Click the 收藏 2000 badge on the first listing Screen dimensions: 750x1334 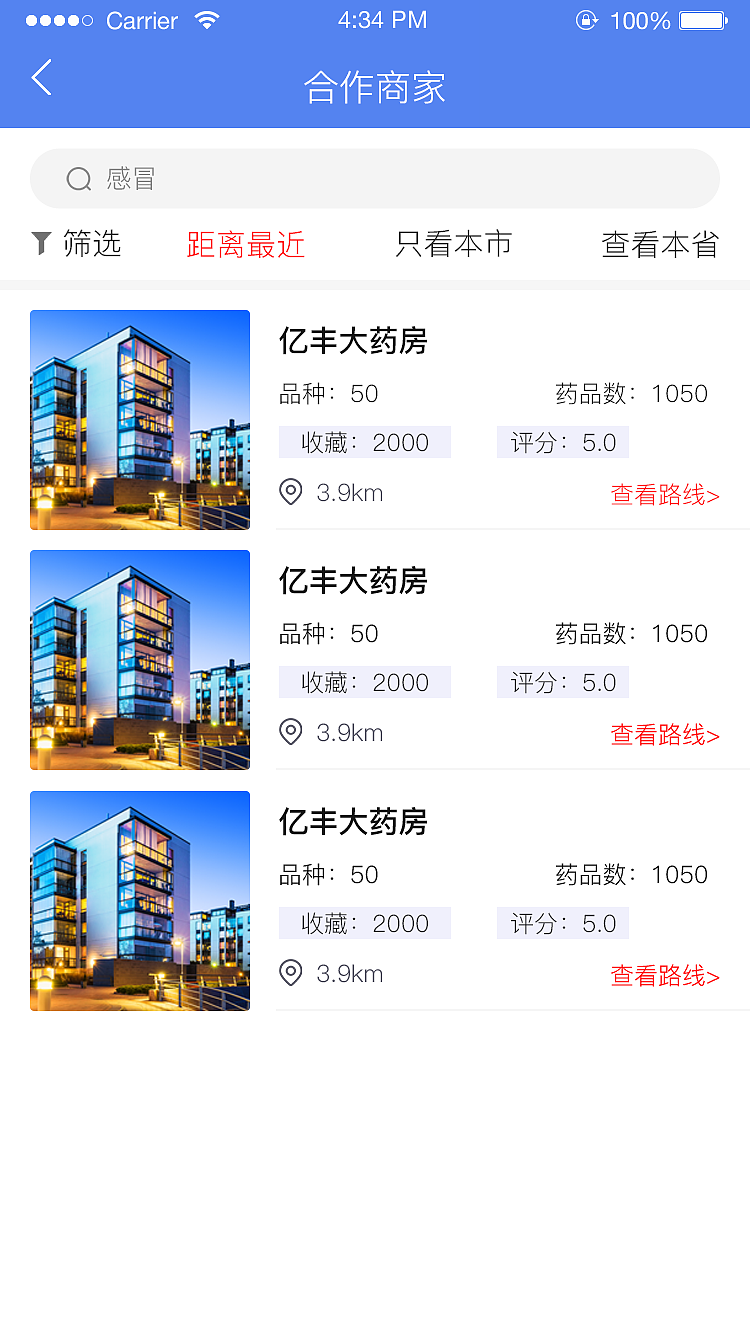[364, 442]
